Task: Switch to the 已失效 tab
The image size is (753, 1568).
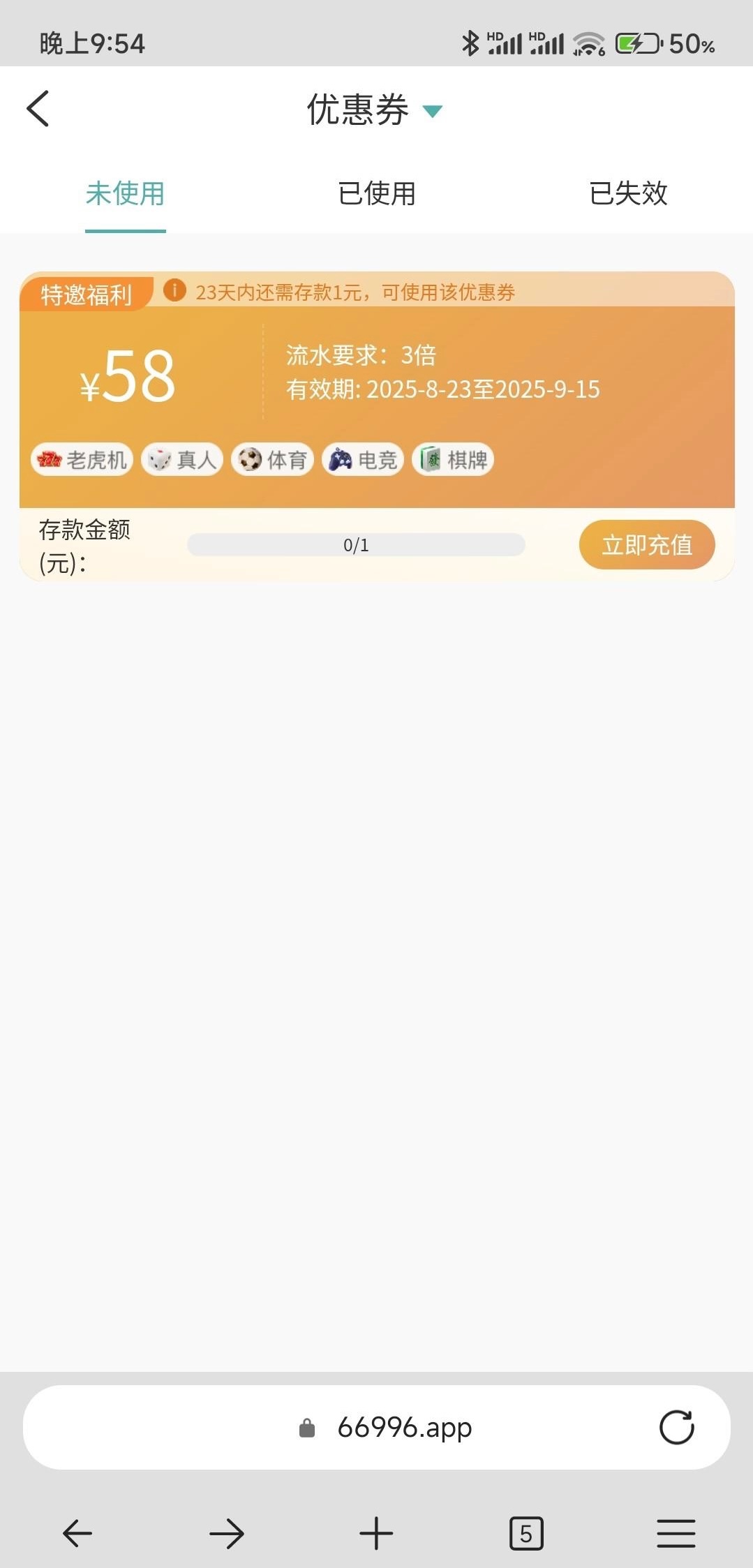Action: tap(628, 193)
